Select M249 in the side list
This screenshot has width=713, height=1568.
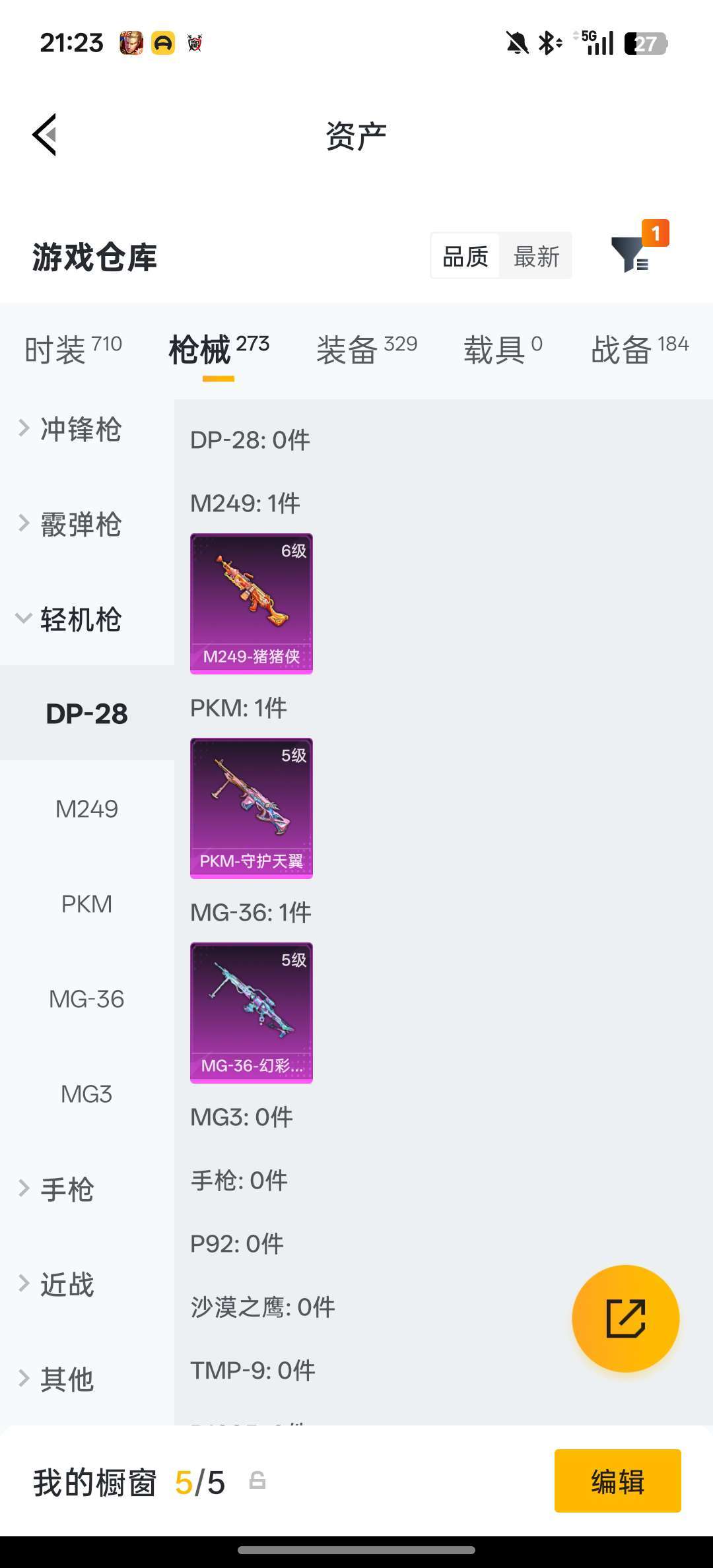(86, 808)
